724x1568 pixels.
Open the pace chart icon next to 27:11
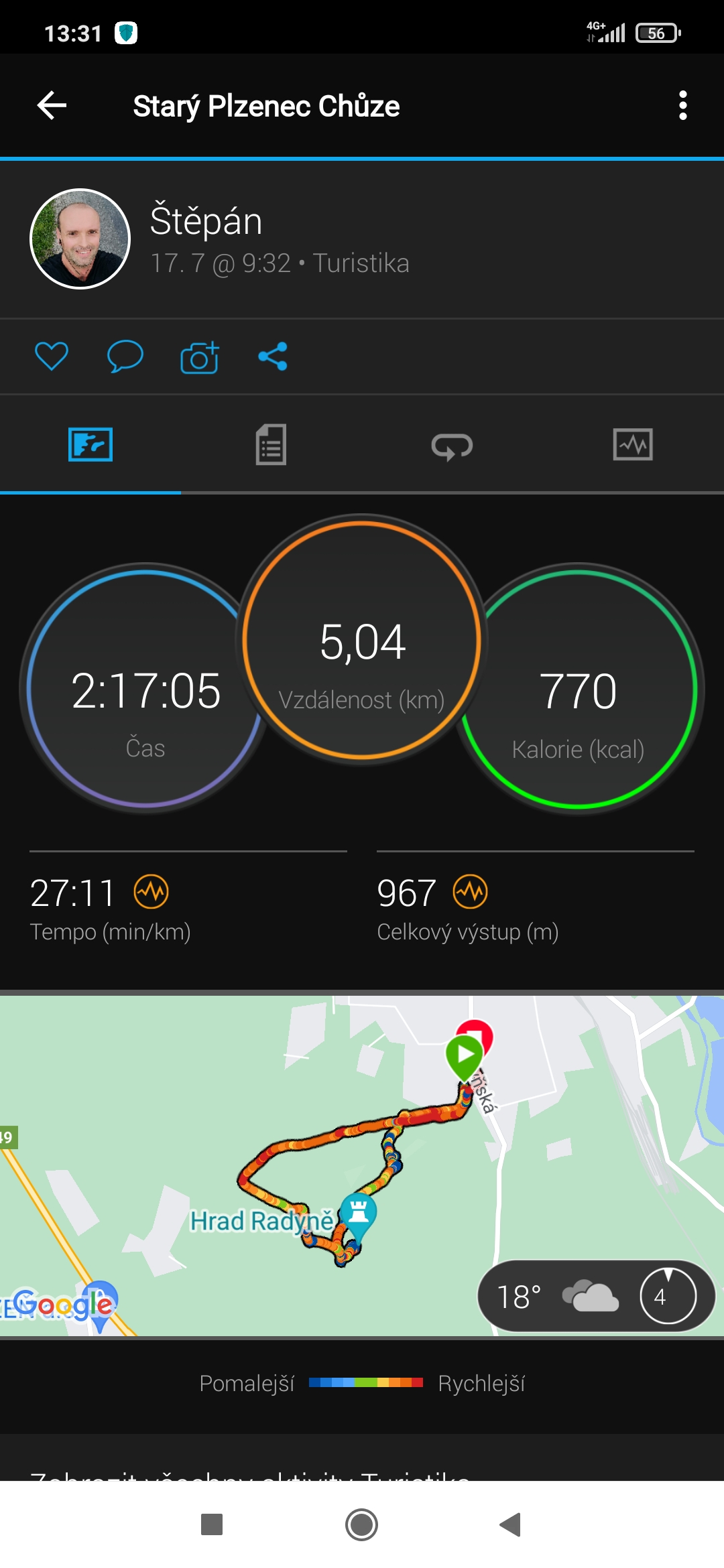point(151,892)
